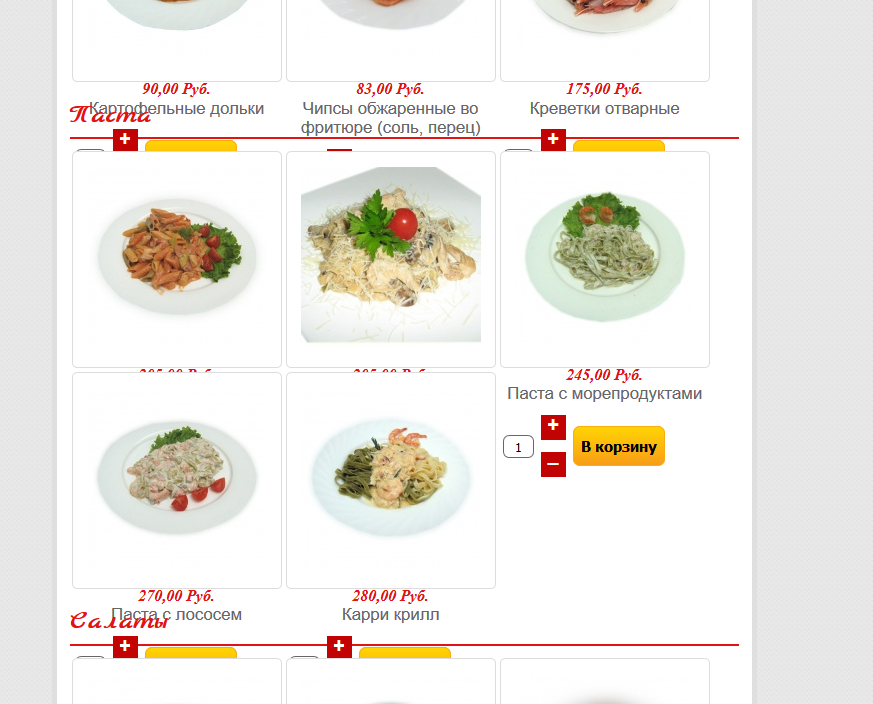Decrease quantity of Паста с морепродуктами
Viewport: 873px width, 704px height.
[553, 465]
